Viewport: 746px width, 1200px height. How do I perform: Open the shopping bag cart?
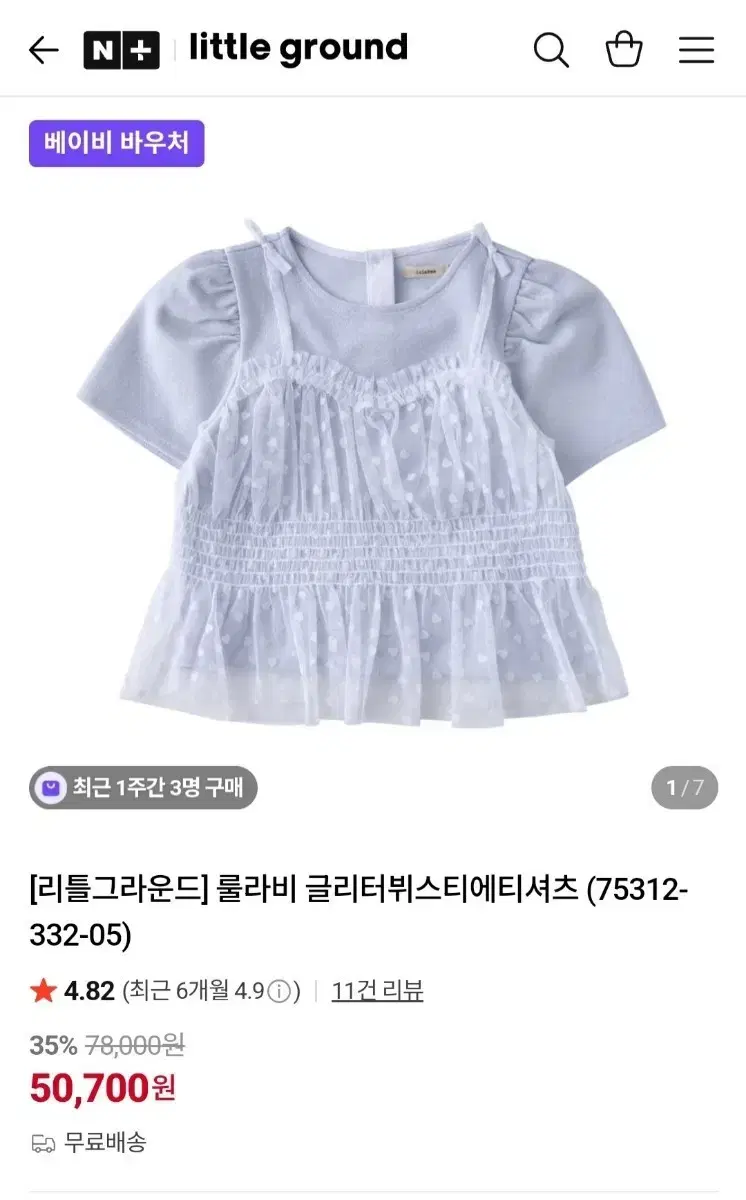click(x=624, y=49)
